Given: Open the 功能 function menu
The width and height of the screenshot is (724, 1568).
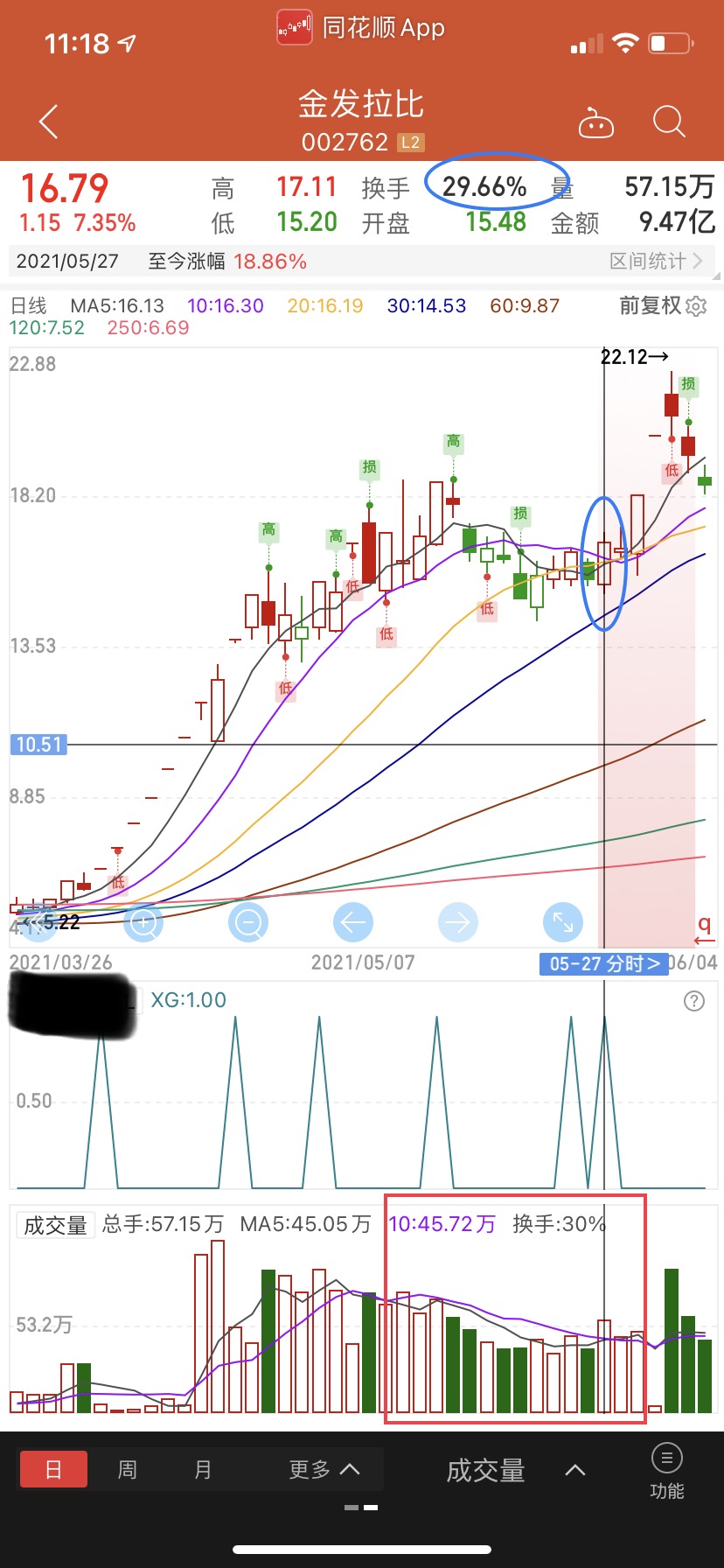Looking at the screenshot, I should coord(667,1471).
